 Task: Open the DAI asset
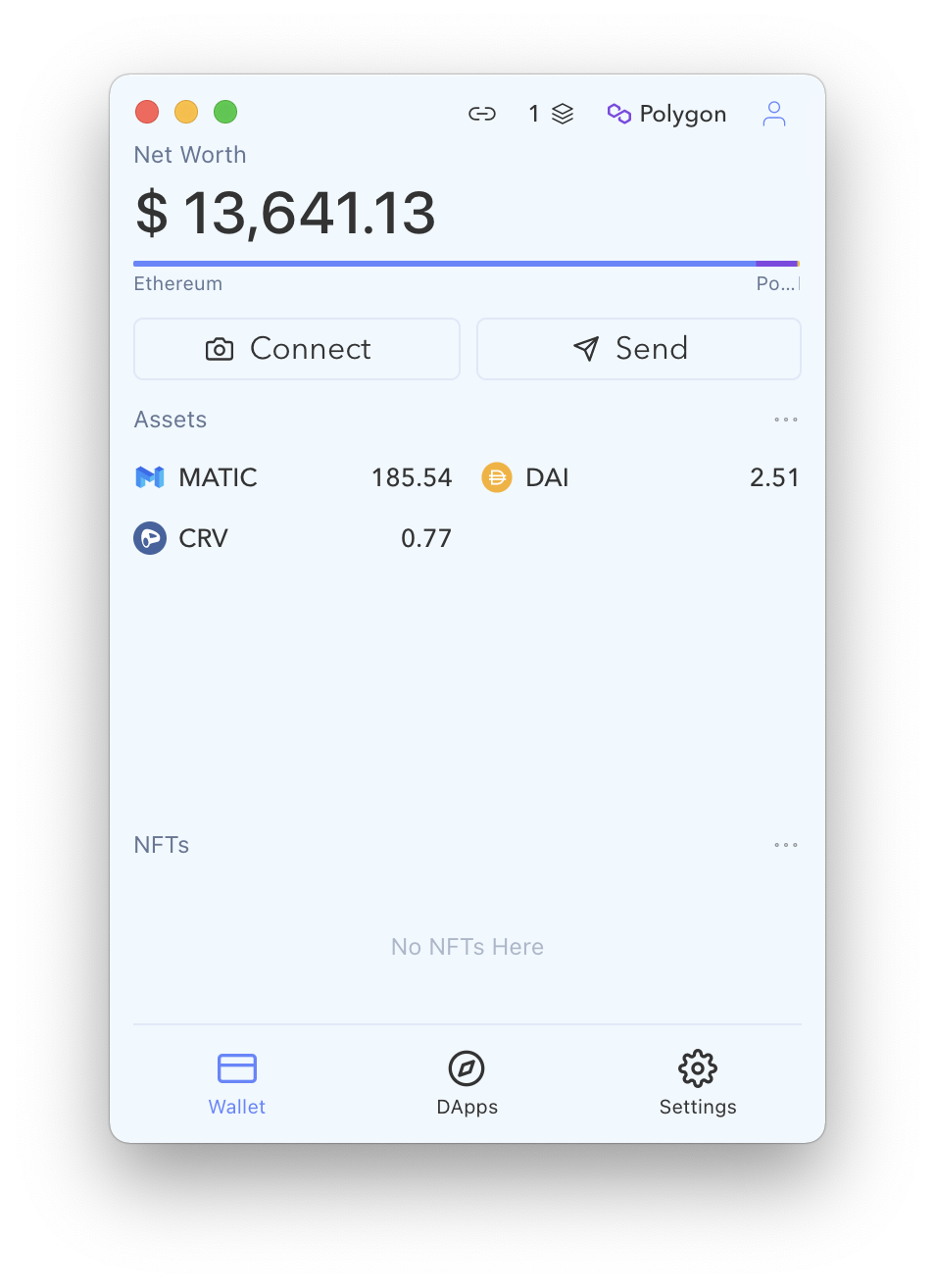coord(640,477)
